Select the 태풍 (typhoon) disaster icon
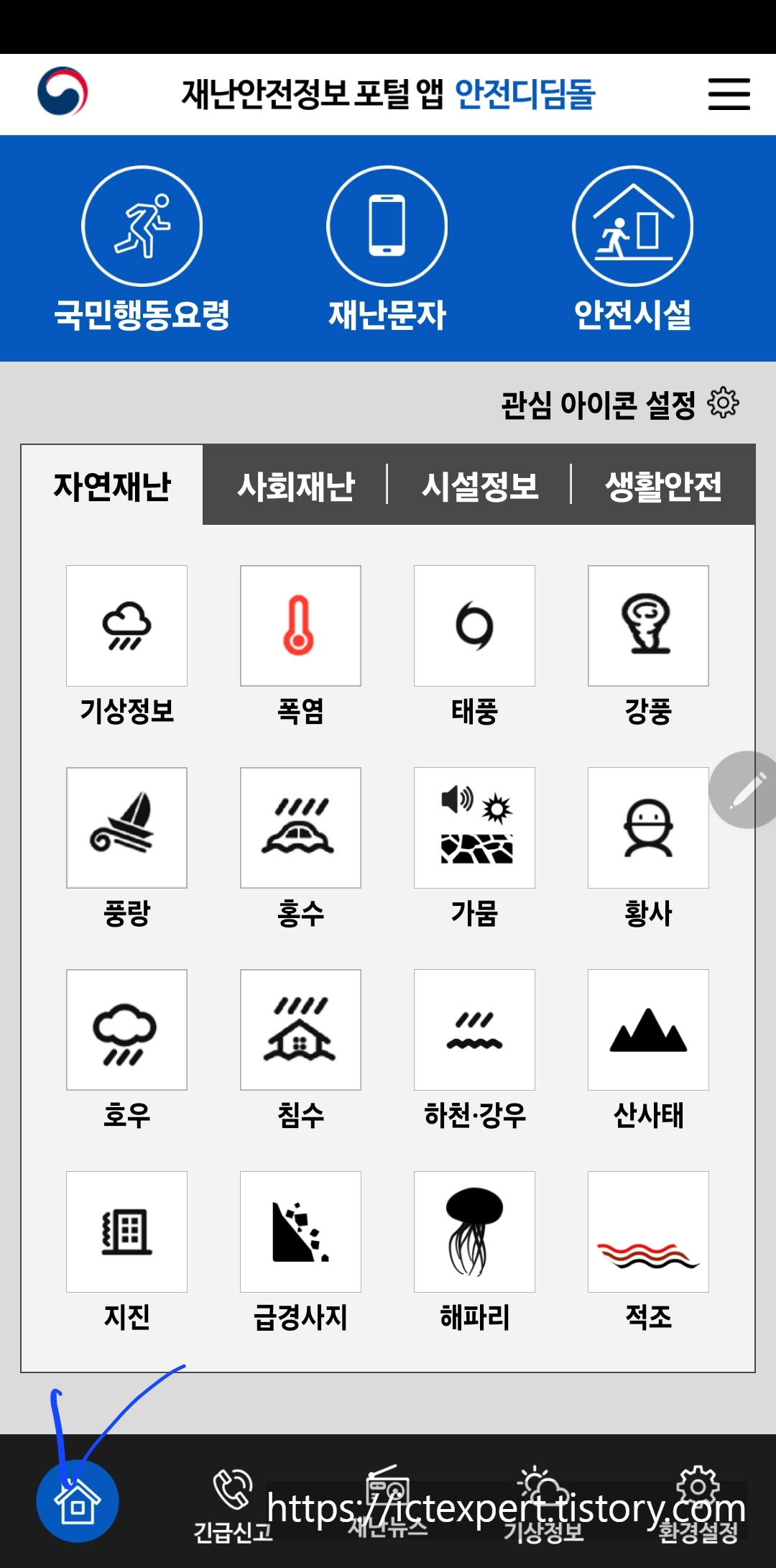The height and width of the screenshot is (1568, 776). coord(474,625)
